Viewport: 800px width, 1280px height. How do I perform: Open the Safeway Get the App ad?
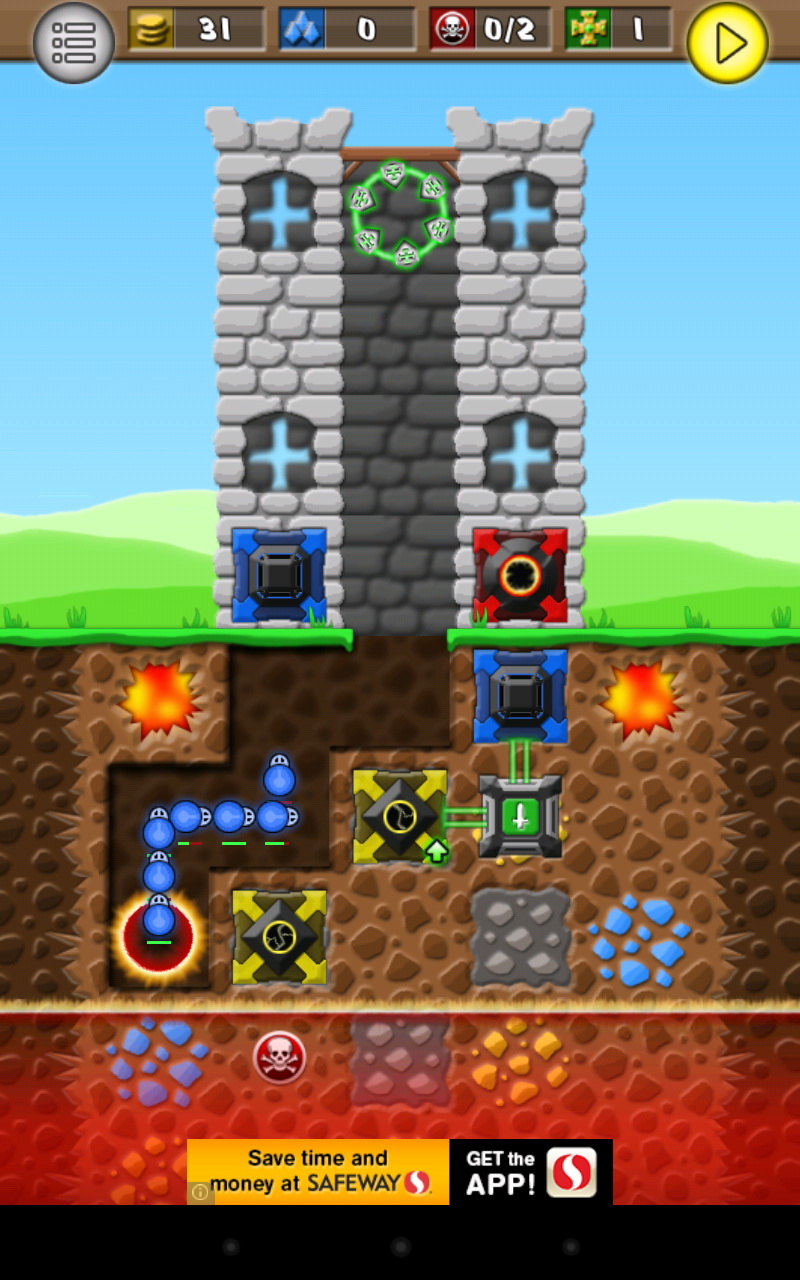pos(400,1172)
